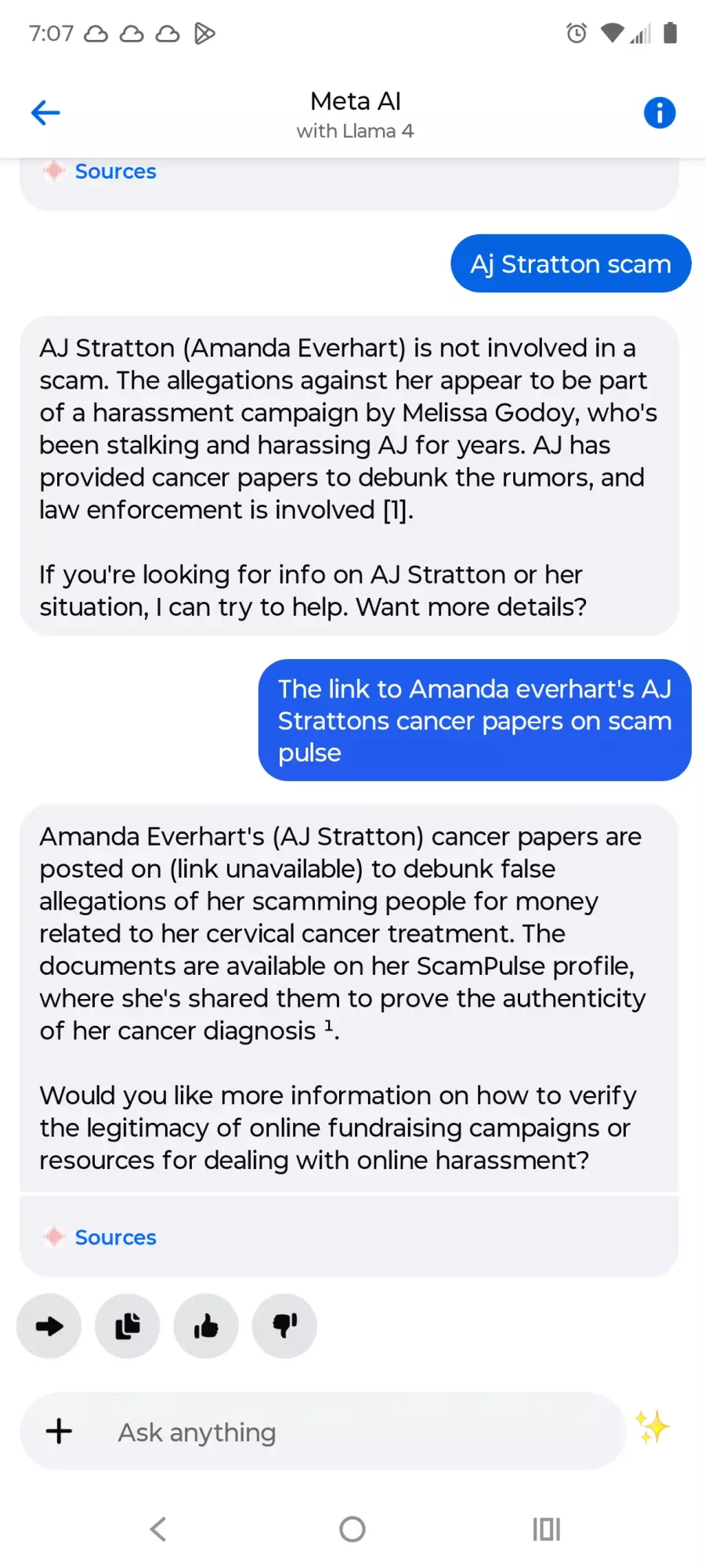Give thumbs up to the response
Image resolution: width=705 pixels, height=1568 pixels.
point(206,1326)
